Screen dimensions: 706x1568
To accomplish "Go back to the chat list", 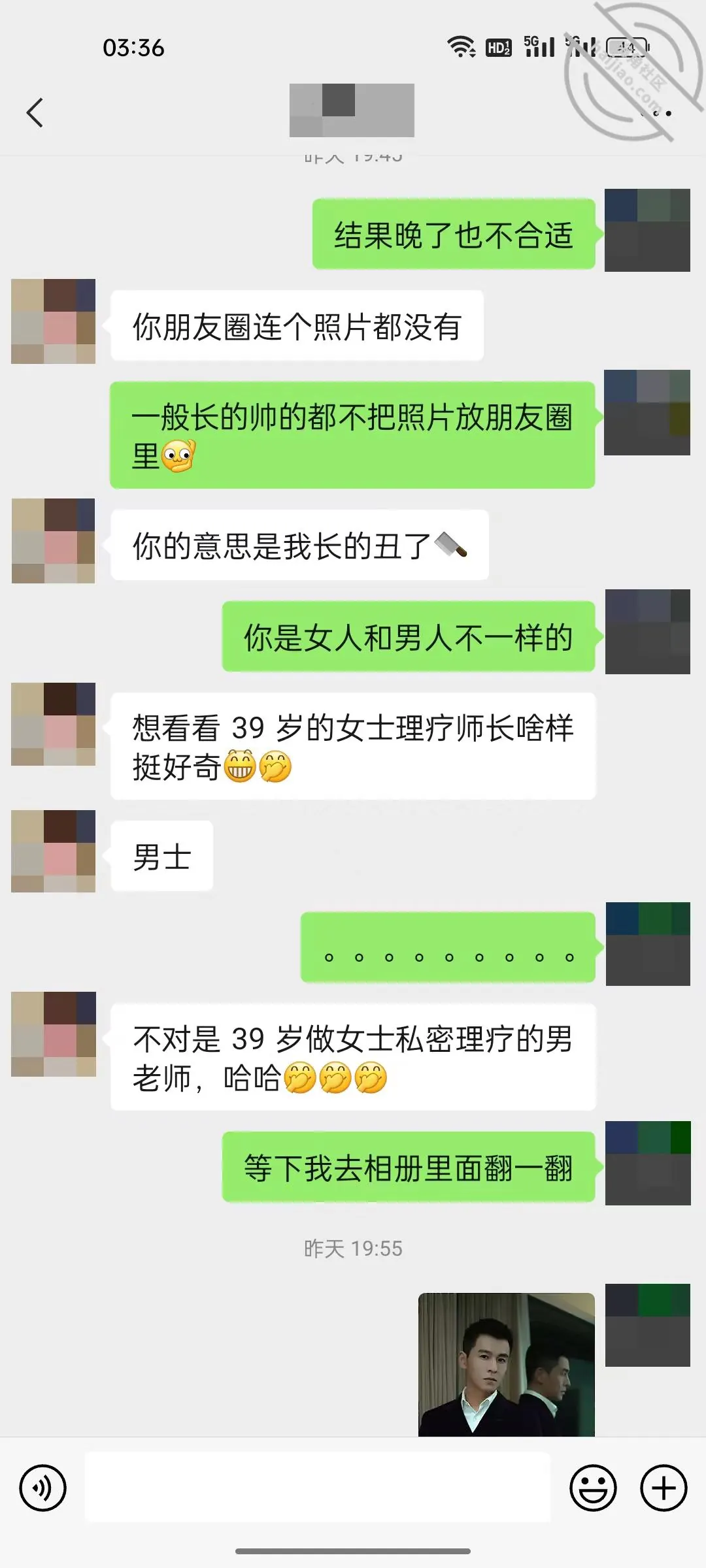I will coord(35,112).
